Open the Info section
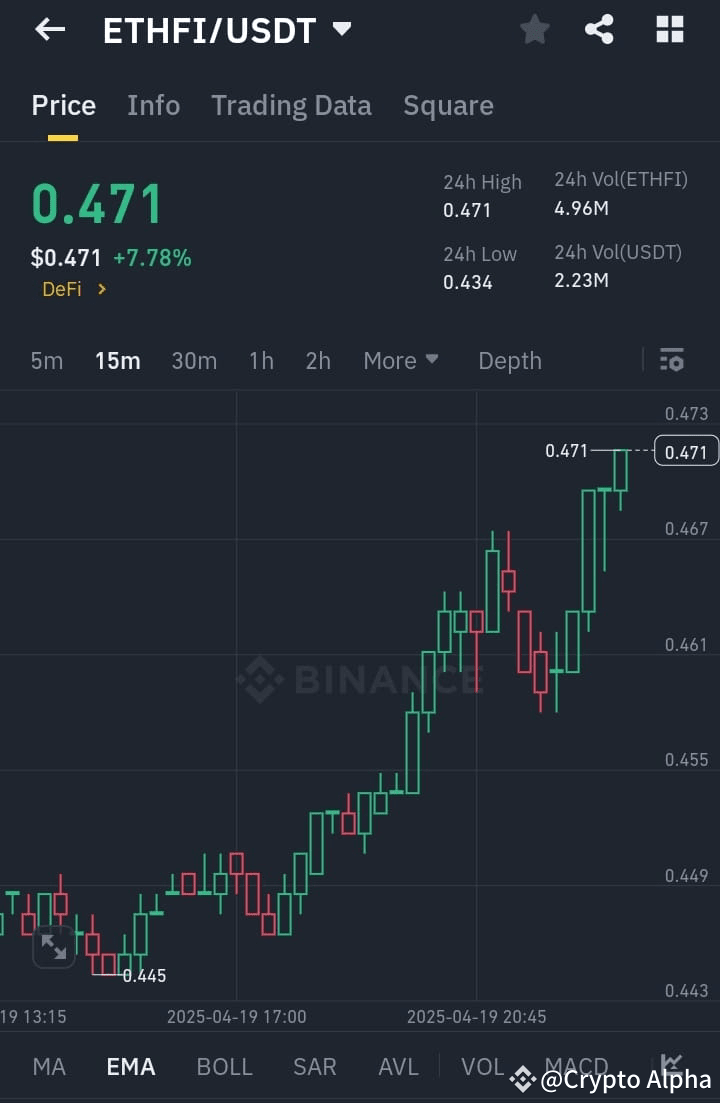 (153, 105)
